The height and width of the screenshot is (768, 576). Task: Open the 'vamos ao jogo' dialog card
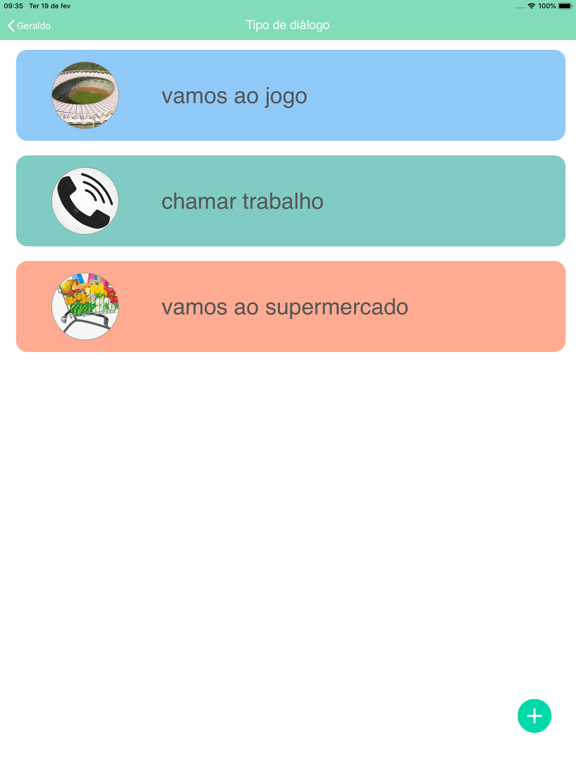290,95
